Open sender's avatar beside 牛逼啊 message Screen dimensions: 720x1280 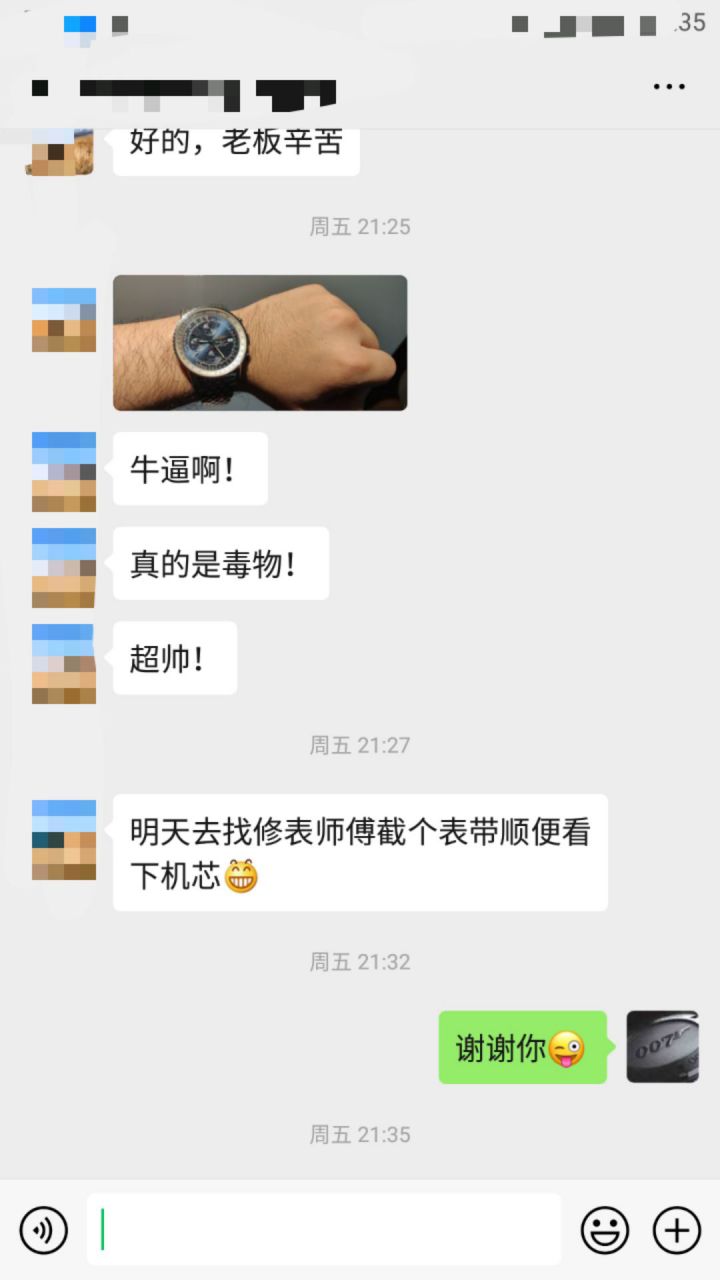[64, 472]
